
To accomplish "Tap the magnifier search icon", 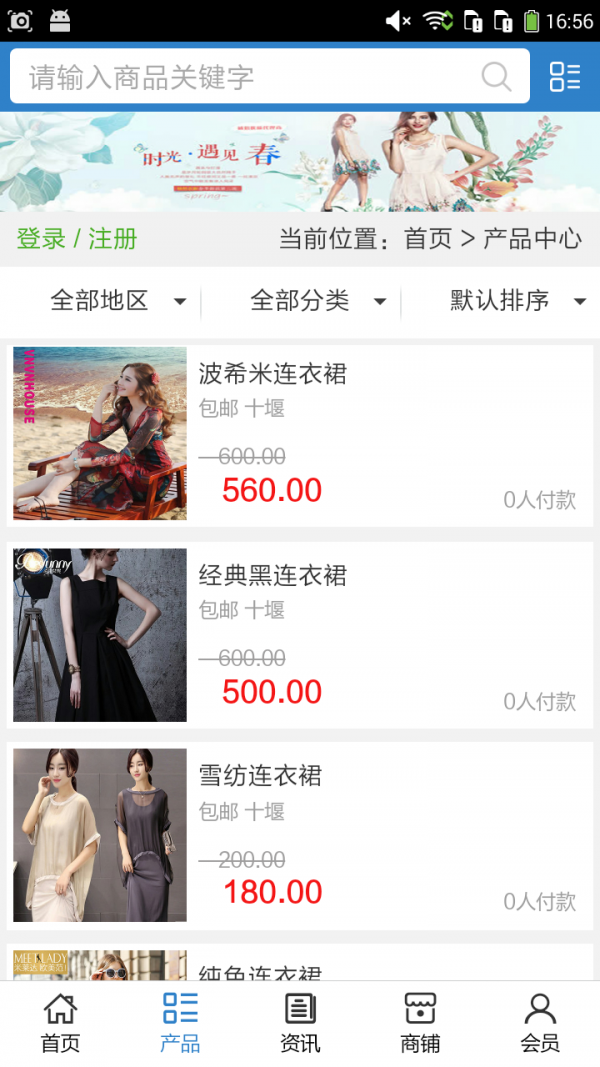I will [x=496, y=77].
